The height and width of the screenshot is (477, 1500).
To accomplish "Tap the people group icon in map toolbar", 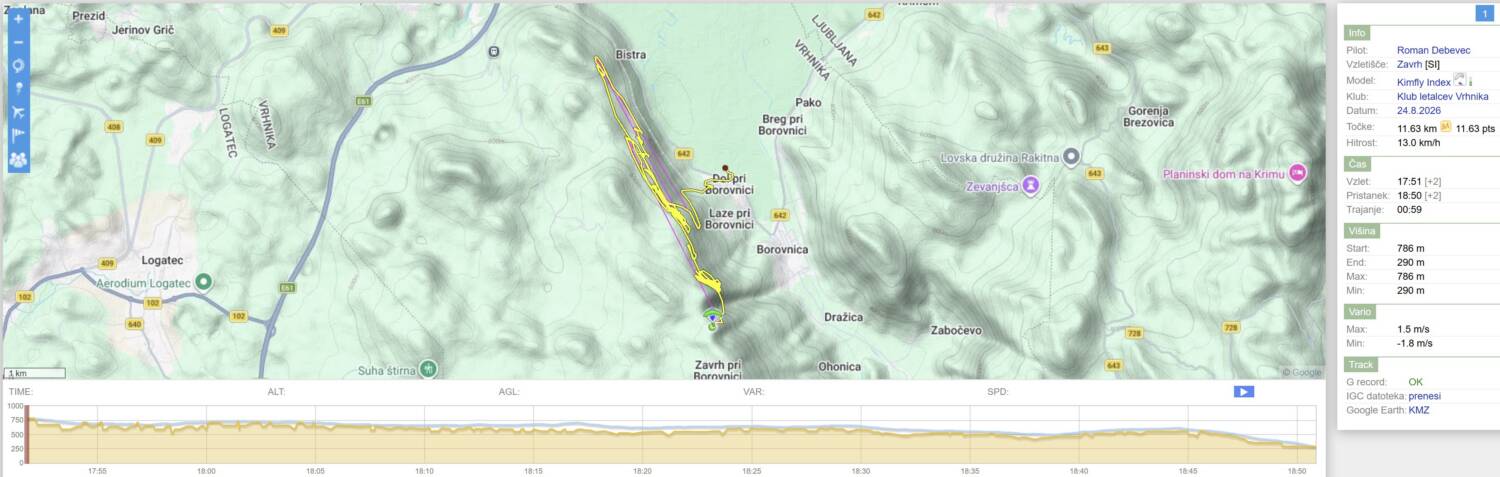I will pyautogui.click(x=18, y=159).
